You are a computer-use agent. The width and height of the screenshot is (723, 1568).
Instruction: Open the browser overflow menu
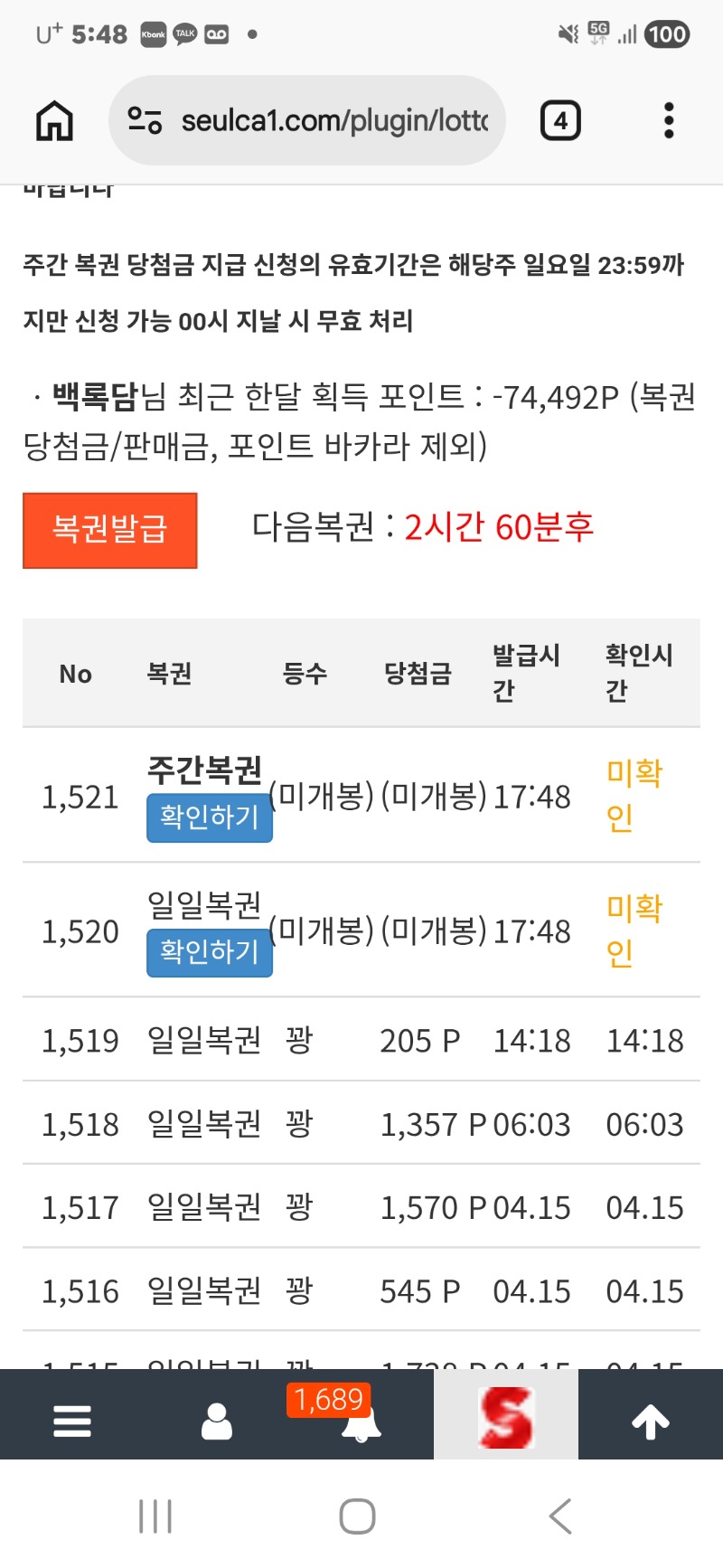(x=669, y=120)
